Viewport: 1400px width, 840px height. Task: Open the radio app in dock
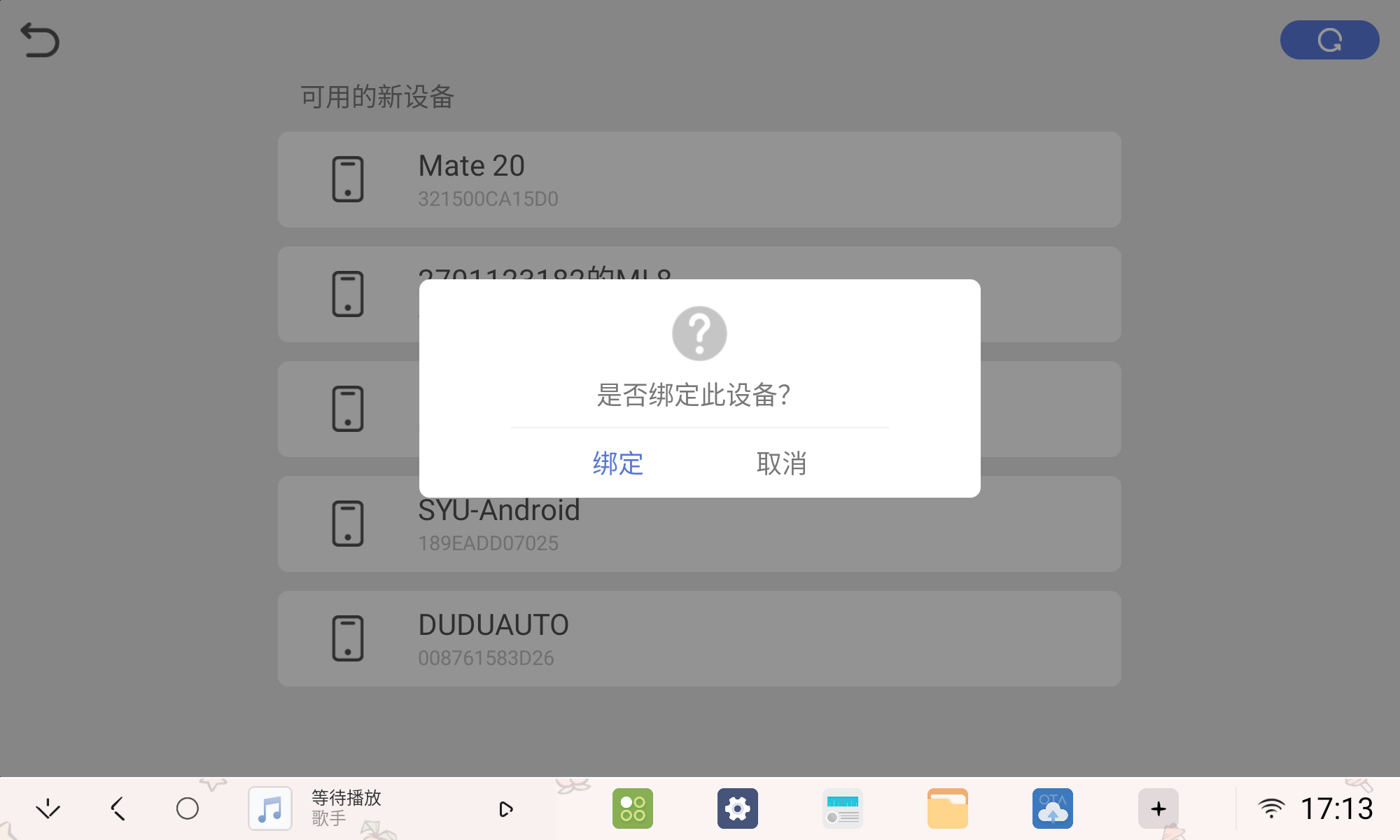(842, 808)
